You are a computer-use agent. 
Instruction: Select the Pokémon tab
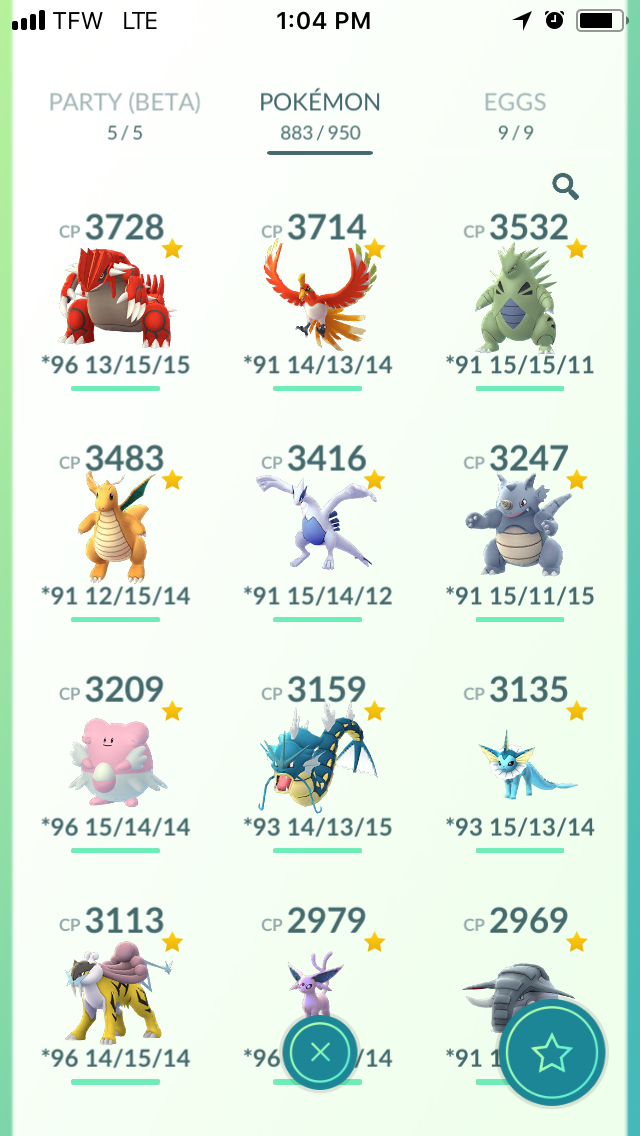tap(320, 115)
